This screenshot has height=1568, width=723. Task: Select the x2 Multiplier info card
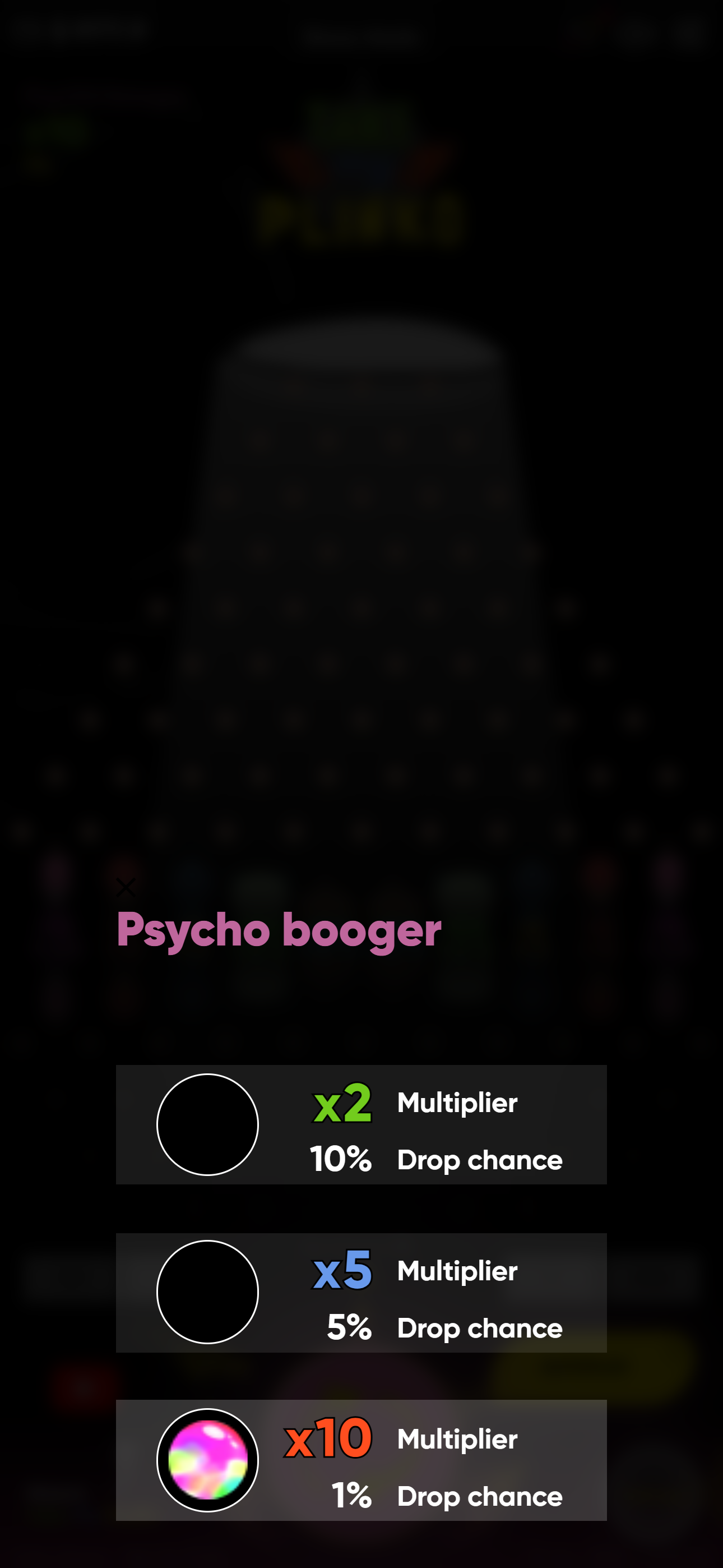(361, 1125)
